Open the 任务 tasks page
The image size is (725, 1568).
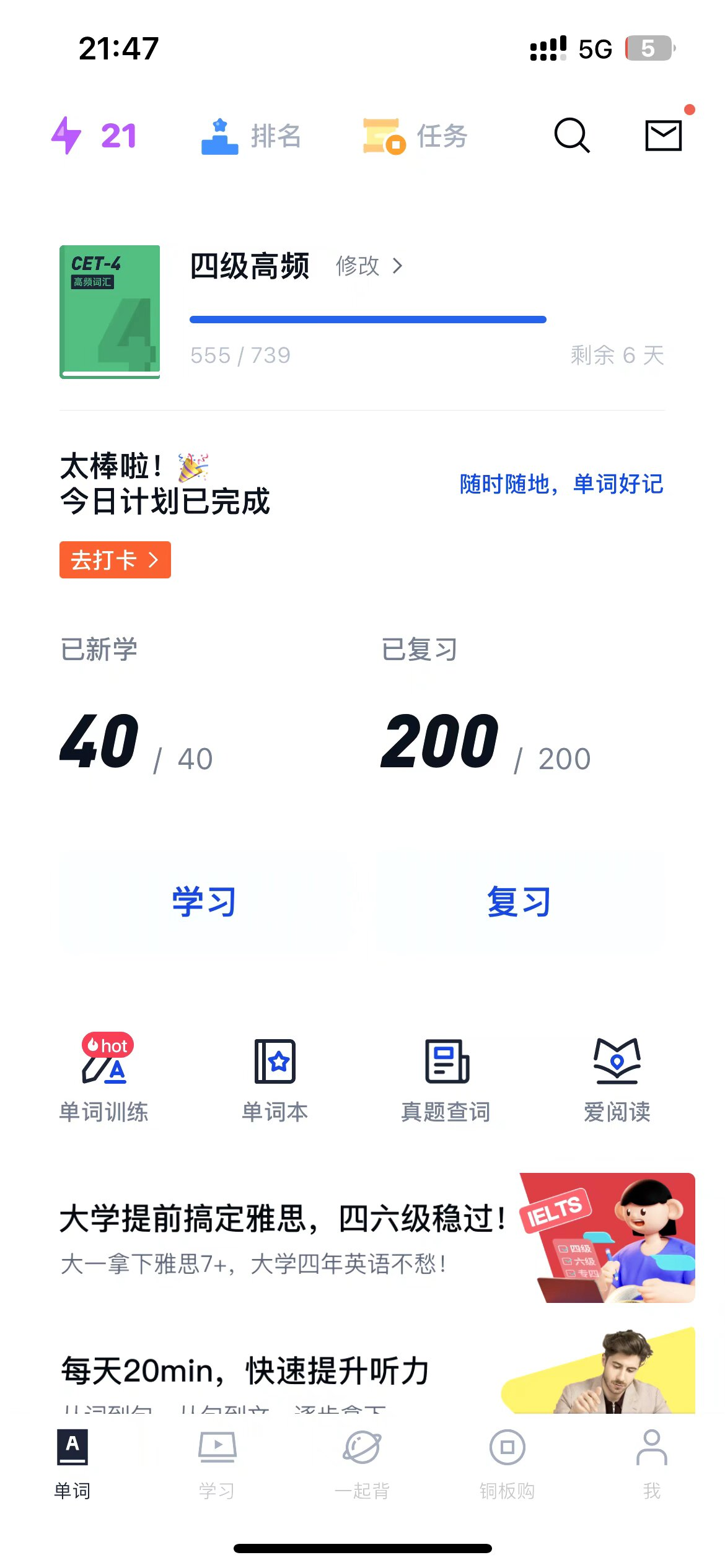coord(415,136)
